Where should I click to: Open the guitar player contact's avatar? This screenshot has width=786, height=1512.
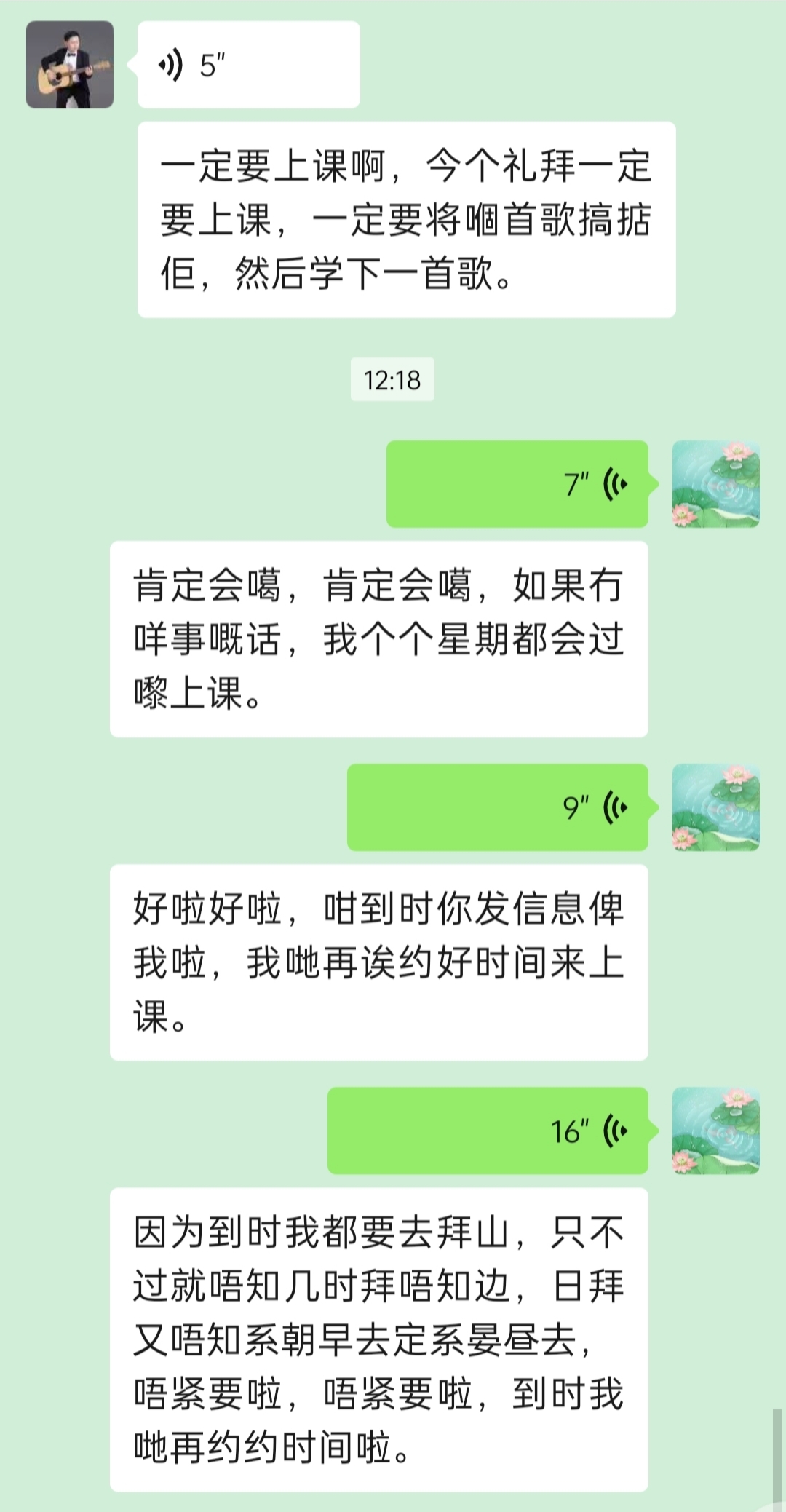70,65
